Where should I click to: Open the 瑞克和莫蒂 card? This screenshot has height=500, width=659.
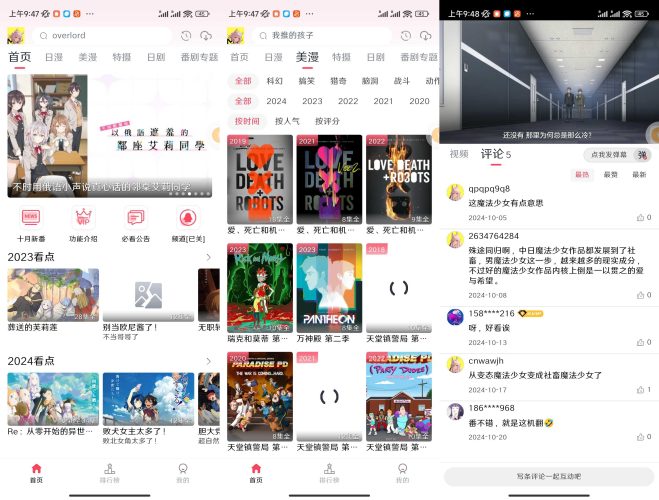coord(260,290)
